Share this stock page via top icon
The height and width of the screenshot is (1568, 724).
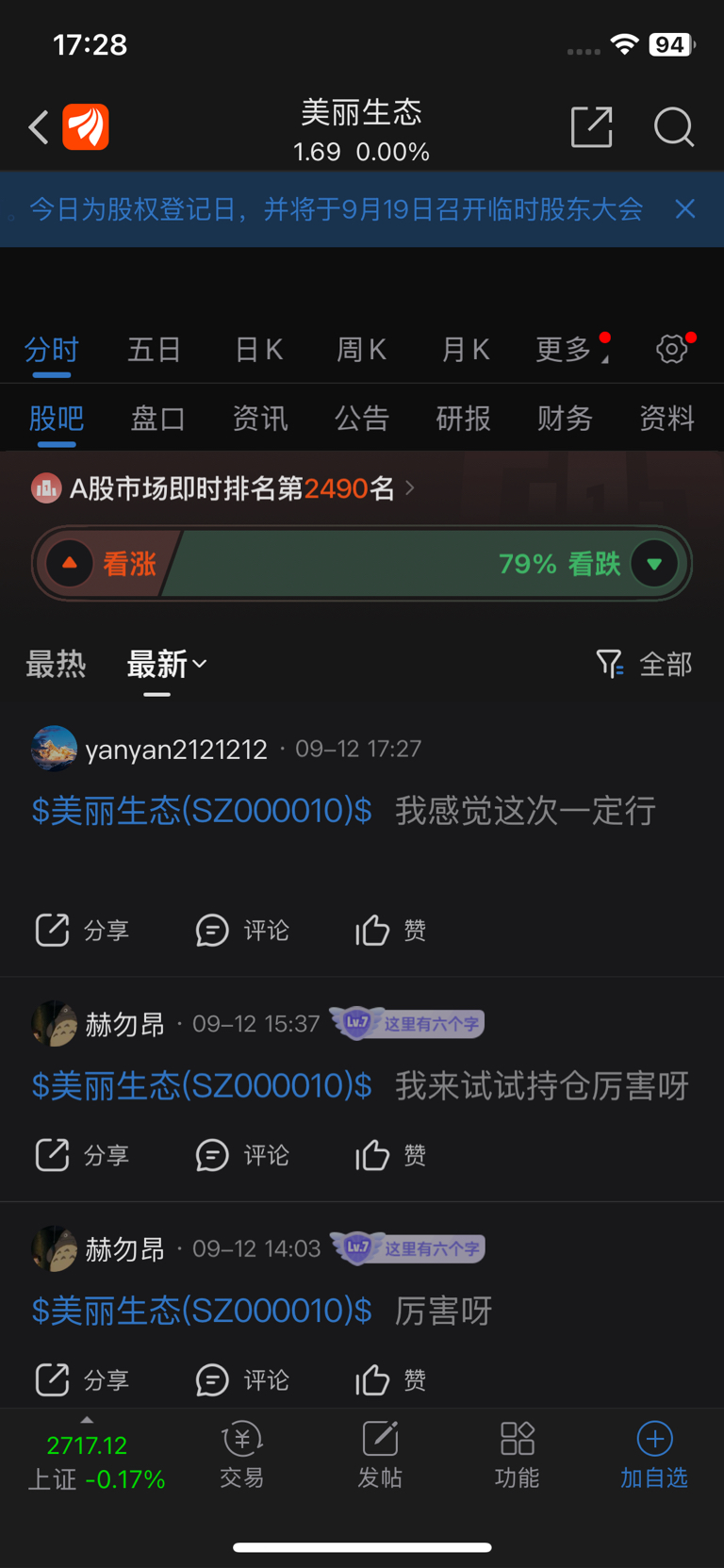coord(592,127)
